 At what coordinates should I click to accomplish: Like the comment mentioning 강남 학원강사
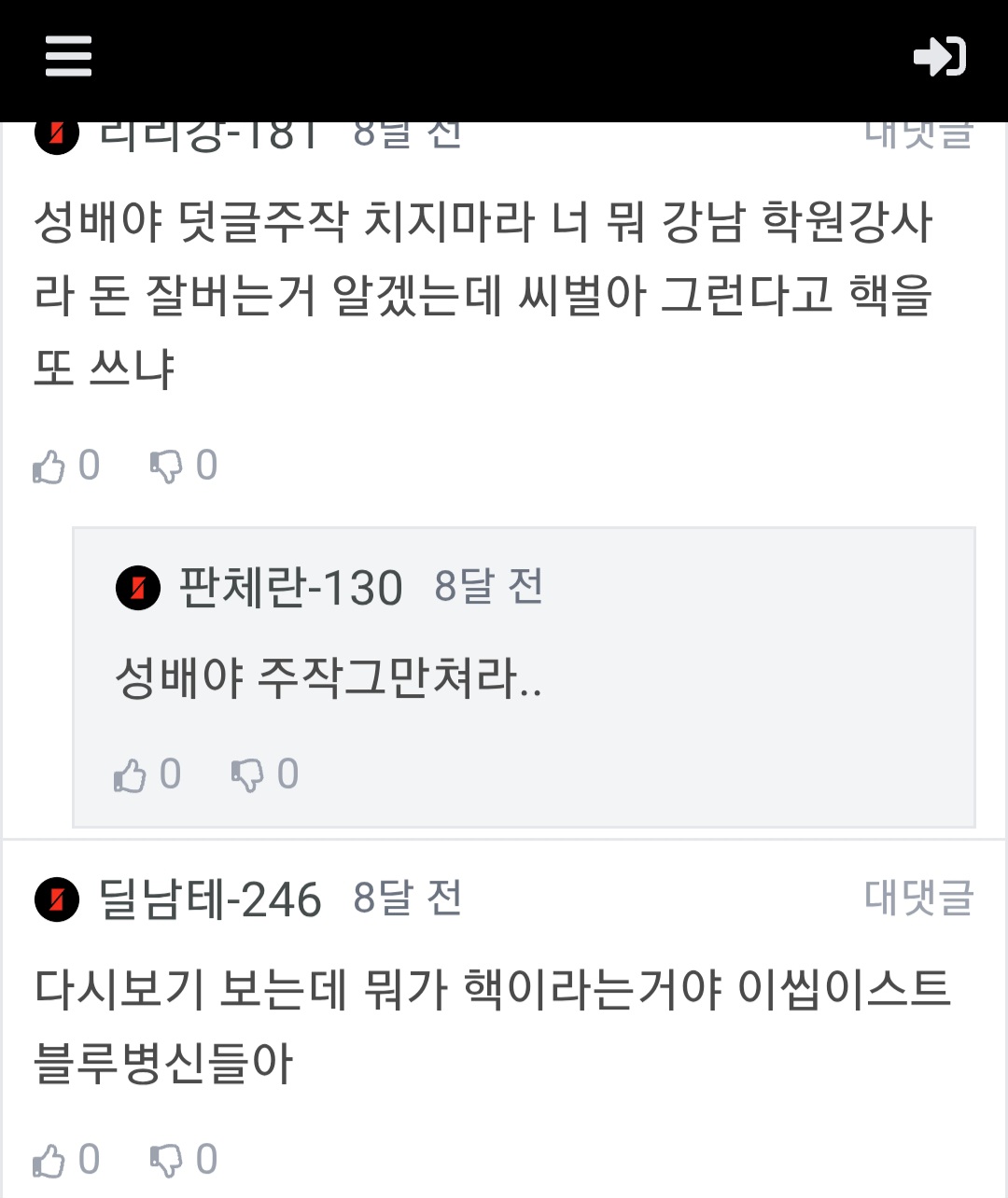click(49, 467)
